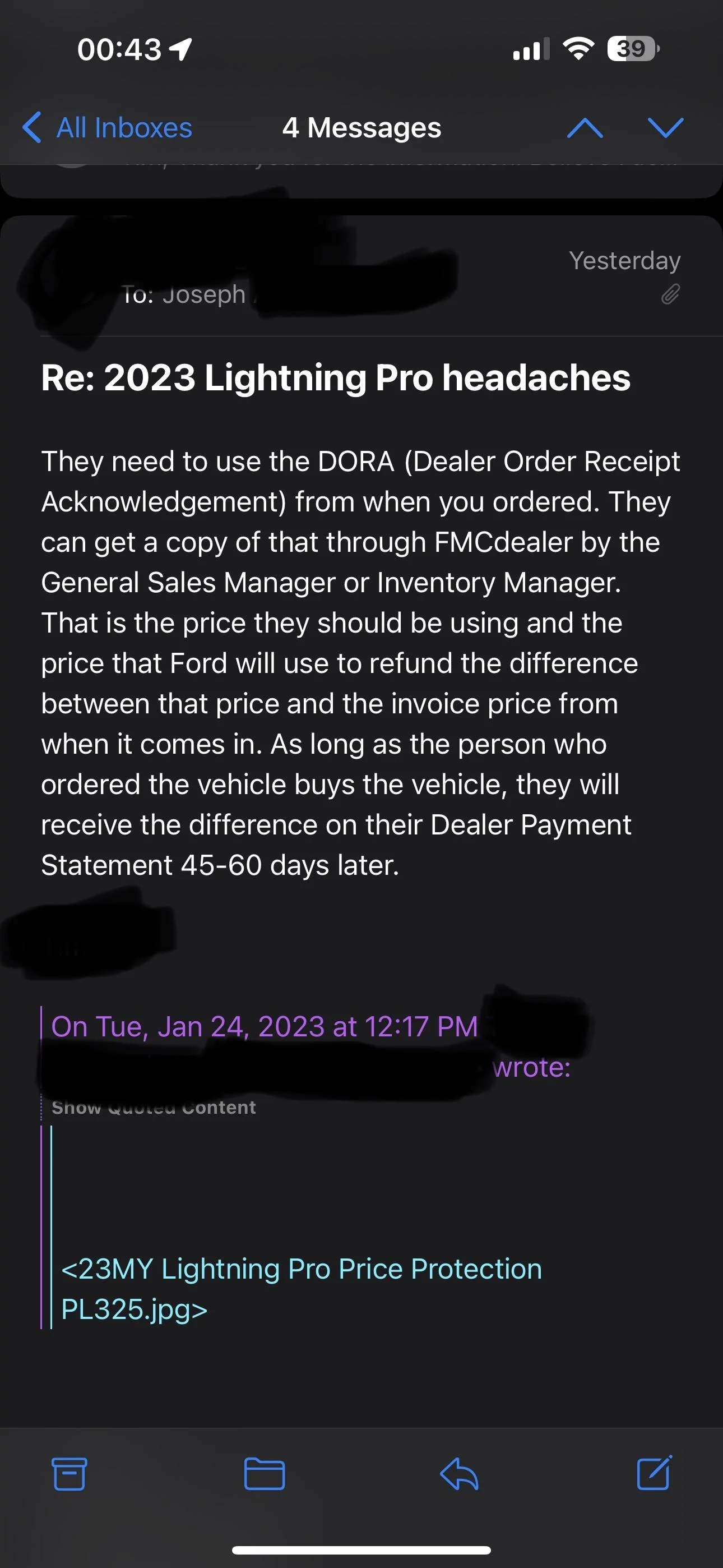Reply to this email

click(459, 1474)
